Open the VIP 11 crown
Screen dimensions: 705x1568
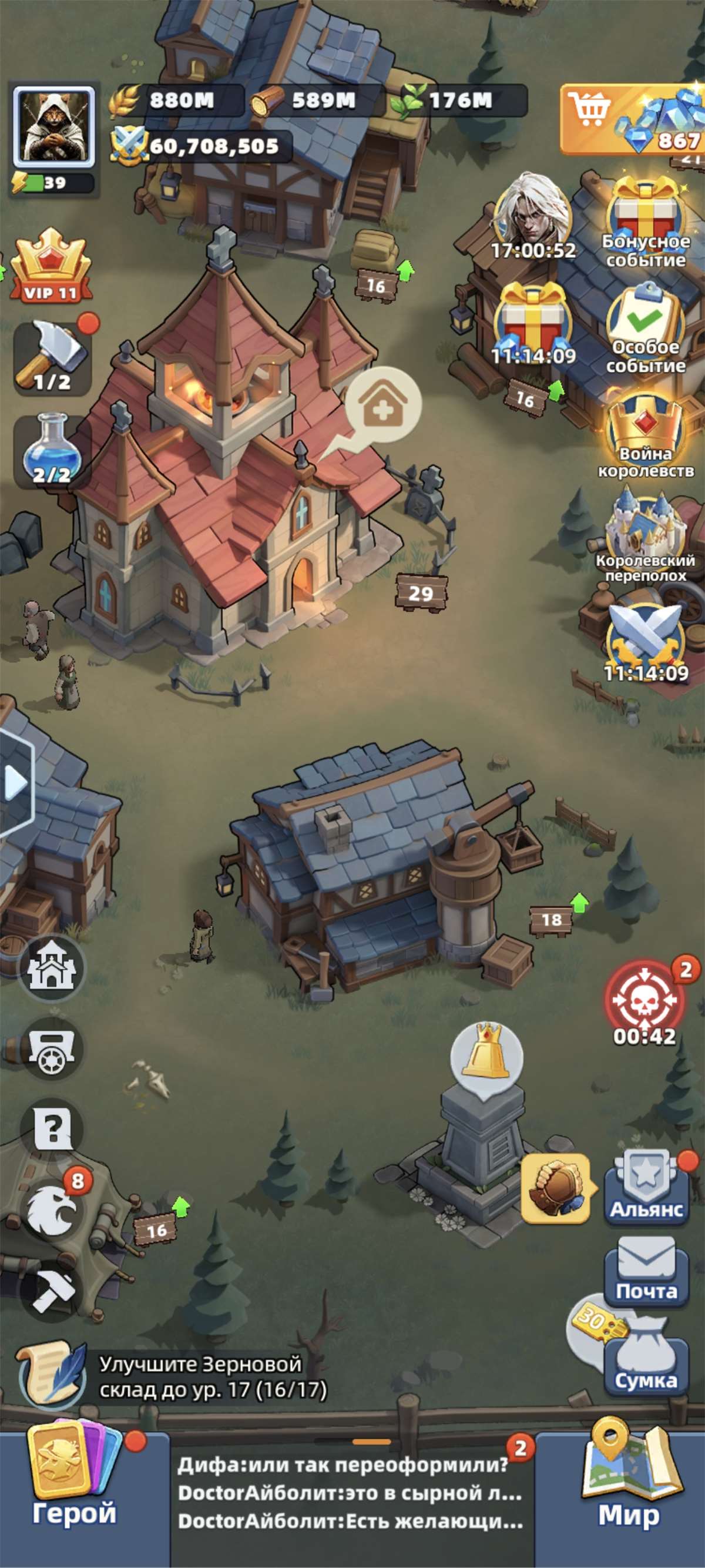click(51, 265)
